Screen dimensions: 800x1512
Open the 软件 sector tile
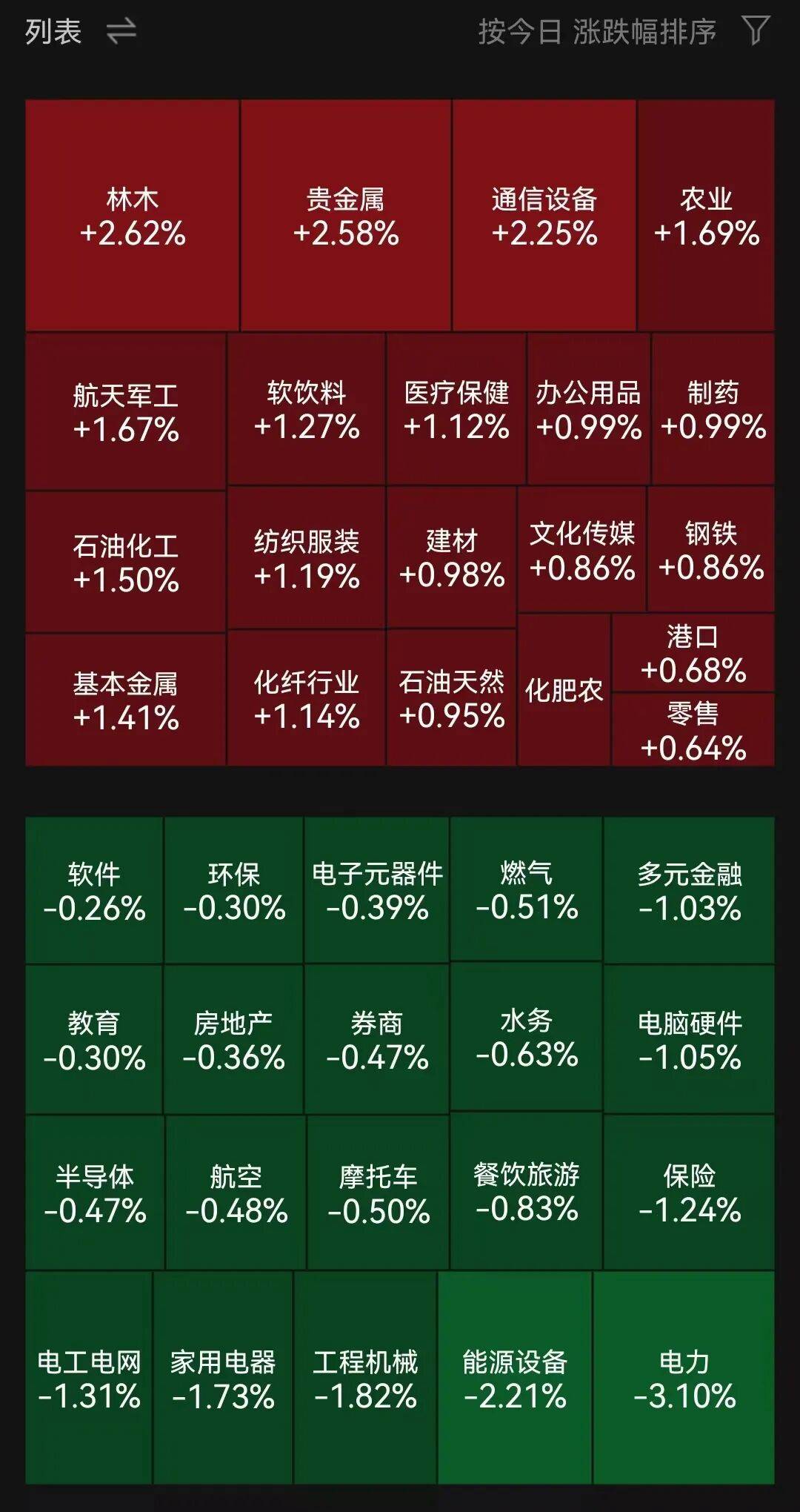coord(94,891)
